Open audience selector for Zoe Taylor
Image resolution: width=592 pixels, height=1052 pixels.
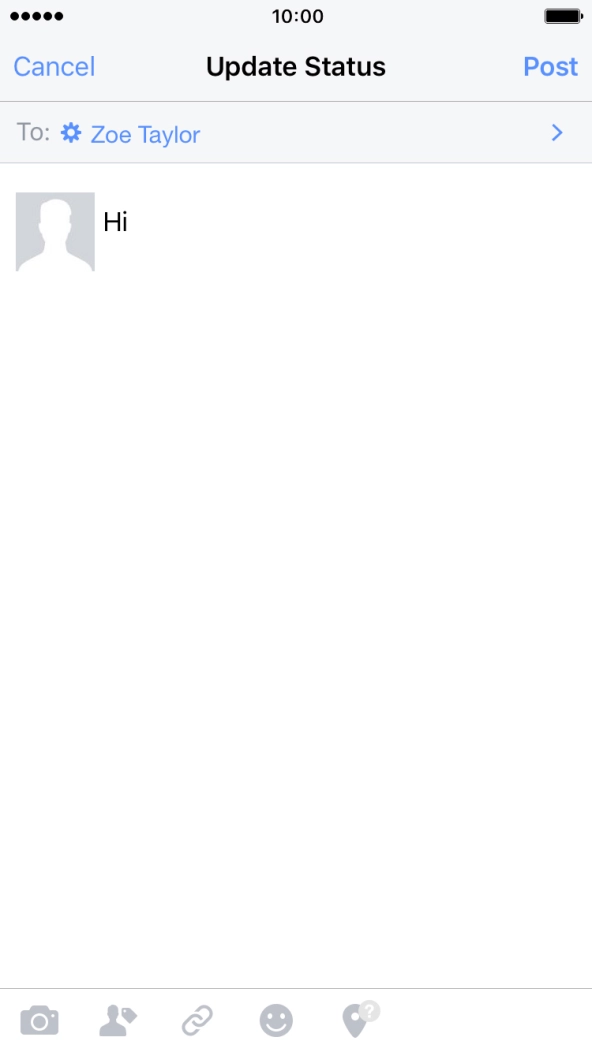(x=296, y=133)
